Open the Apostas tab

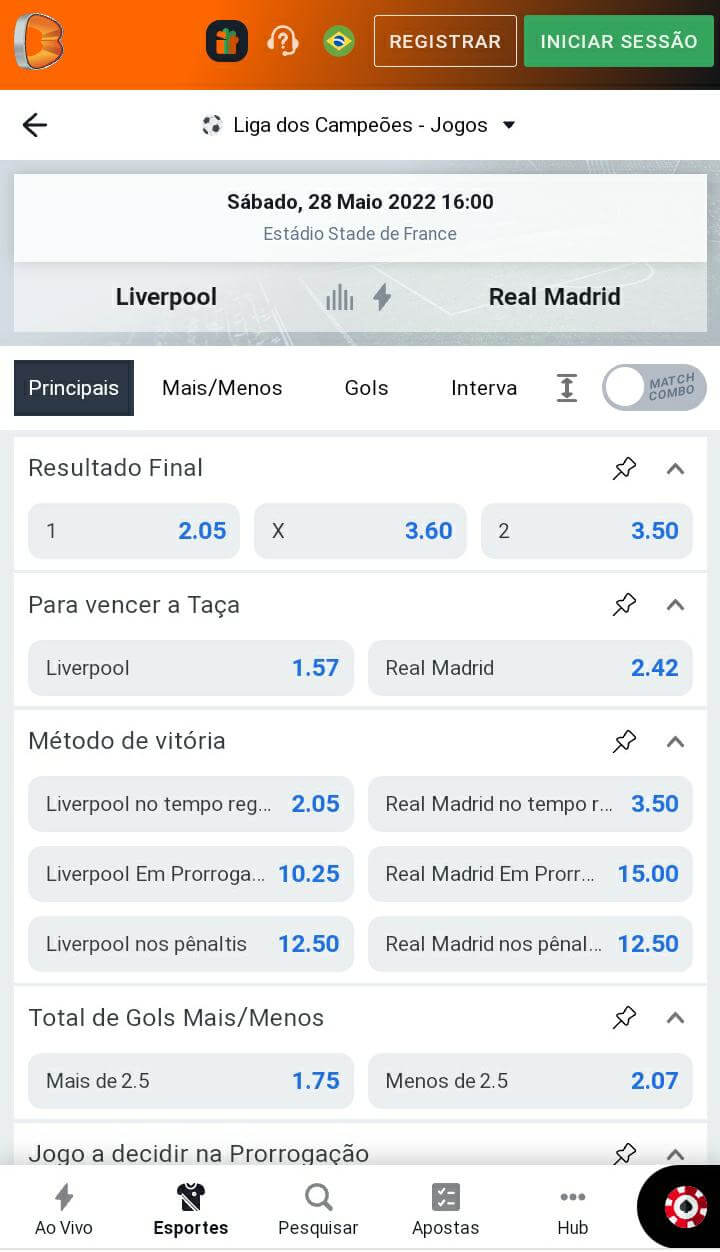(x=446, y=1209)
